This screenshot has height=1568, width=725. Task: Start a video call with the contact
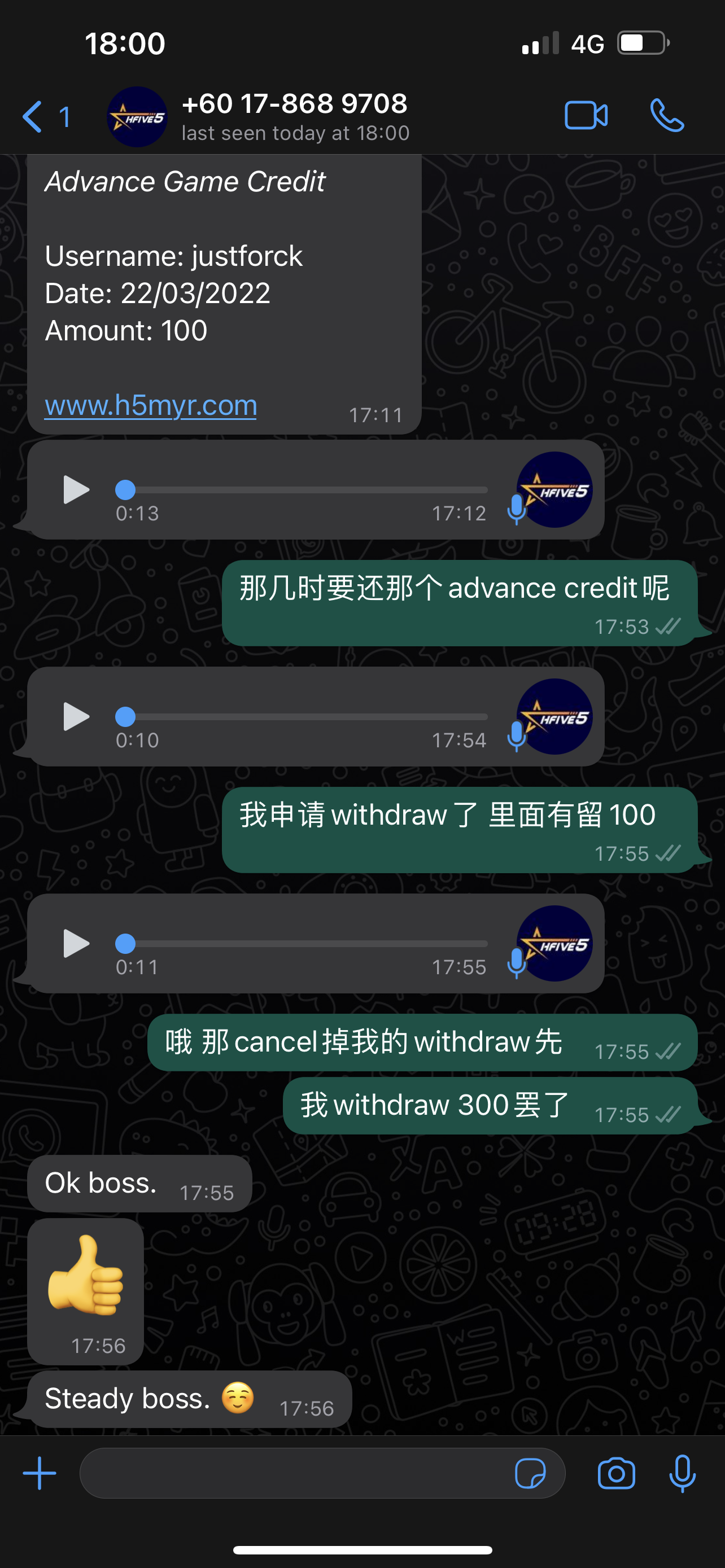click(586, 115)
